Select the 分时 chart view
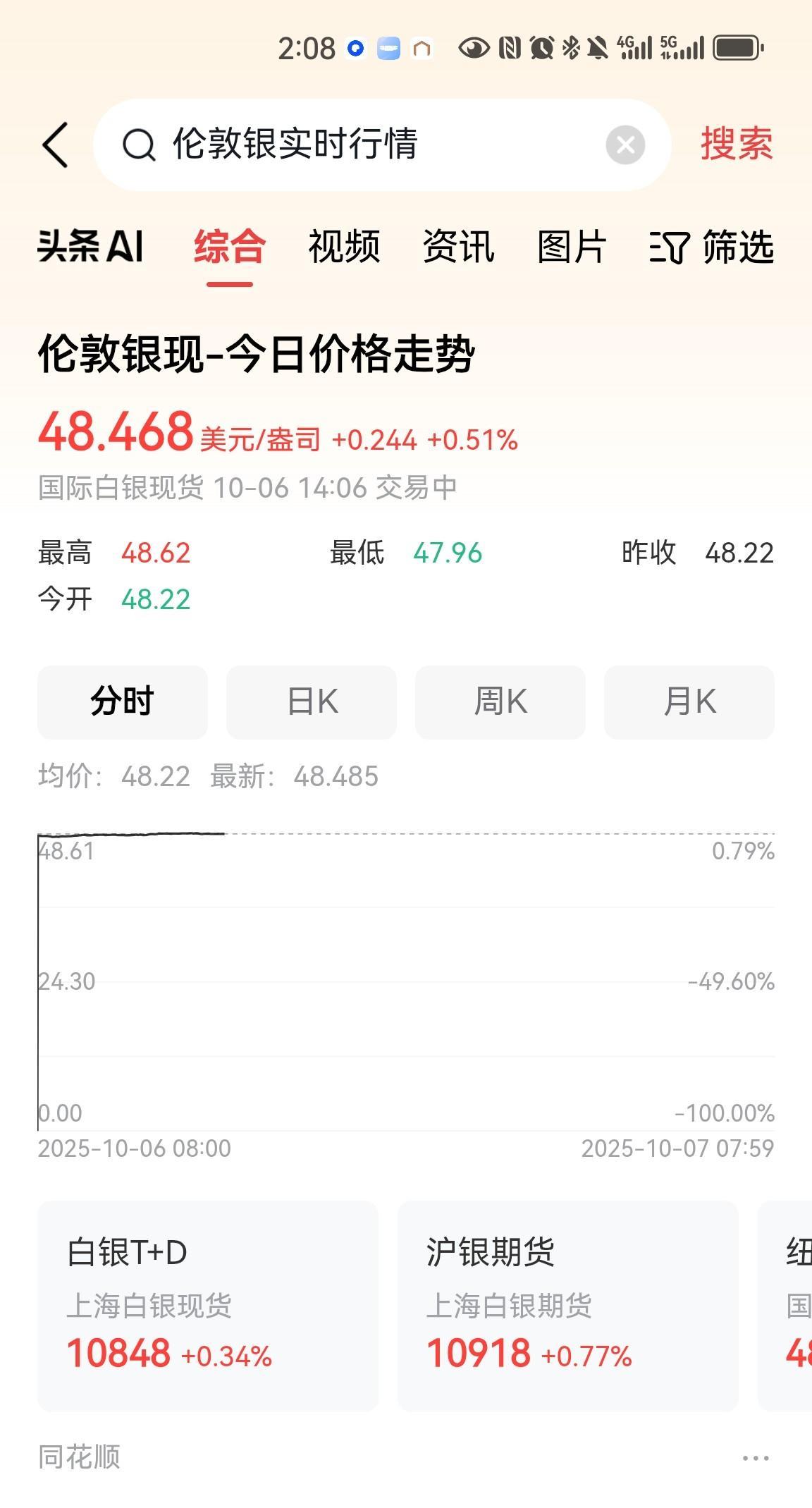The image size is (812, 1508). (x=123, y=702)
